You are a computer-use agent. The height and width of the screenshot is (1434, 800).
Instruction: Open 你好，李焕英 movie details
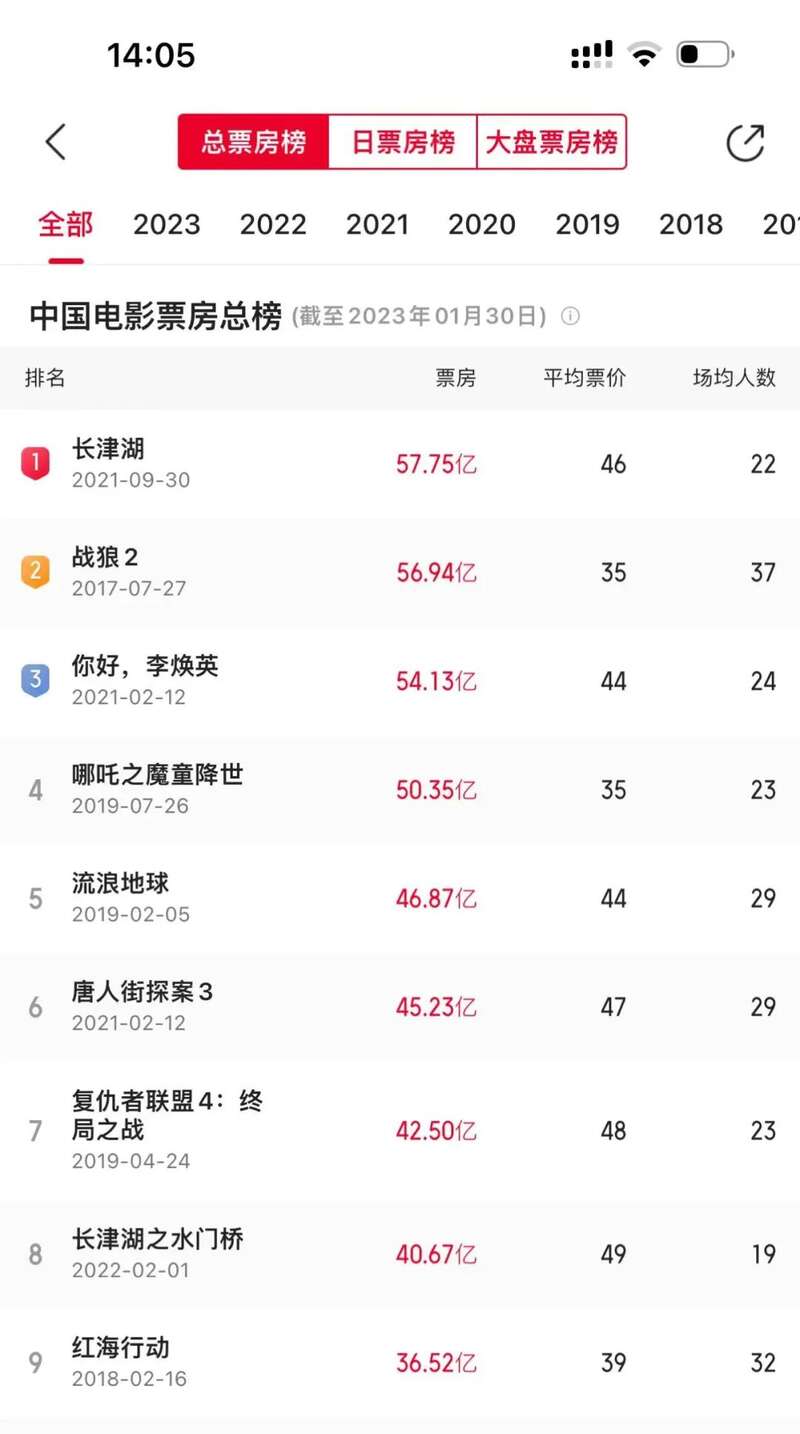click(400, 681)
